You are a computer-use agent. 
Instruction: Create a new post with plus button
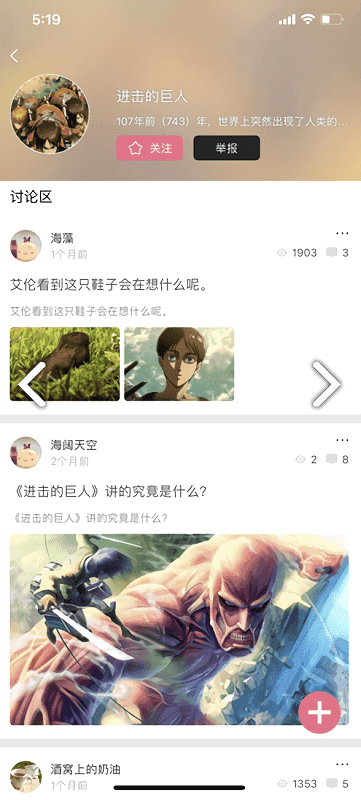click(319, 712)
